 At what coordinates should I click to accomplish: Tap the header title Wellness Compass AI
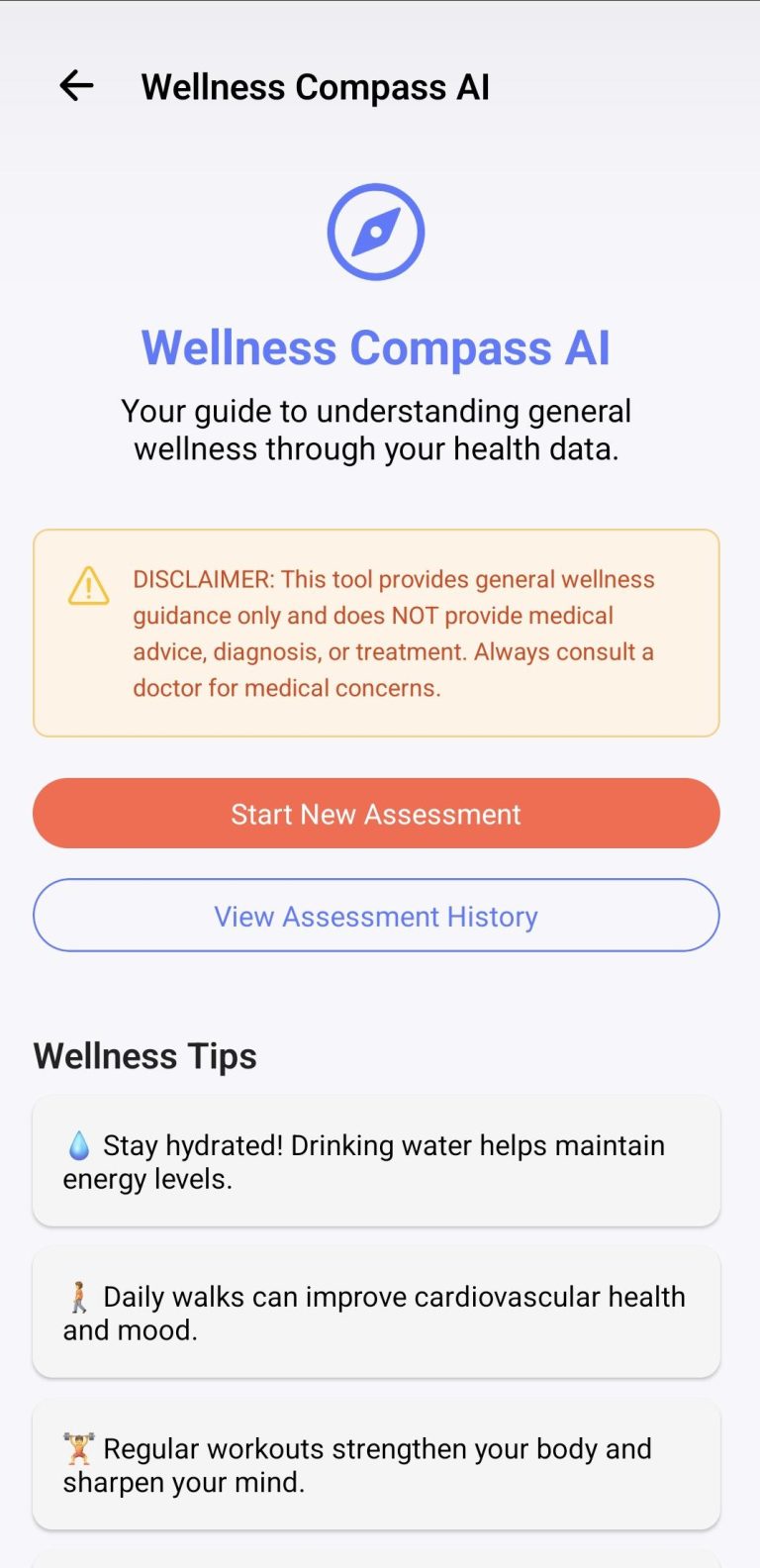(315, 86)
